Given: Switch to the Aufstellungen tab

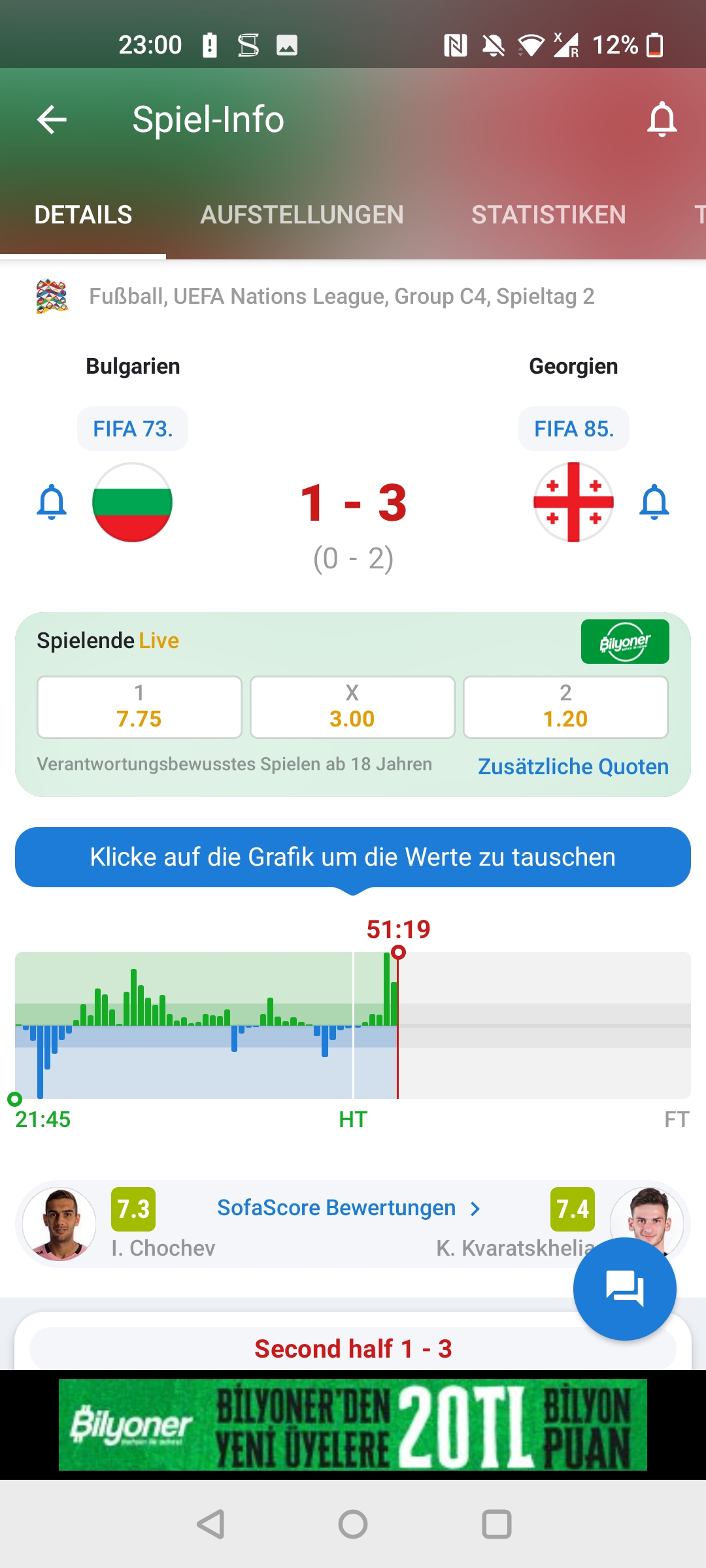Looking at the screenshot, I should [x=301, y=215].
